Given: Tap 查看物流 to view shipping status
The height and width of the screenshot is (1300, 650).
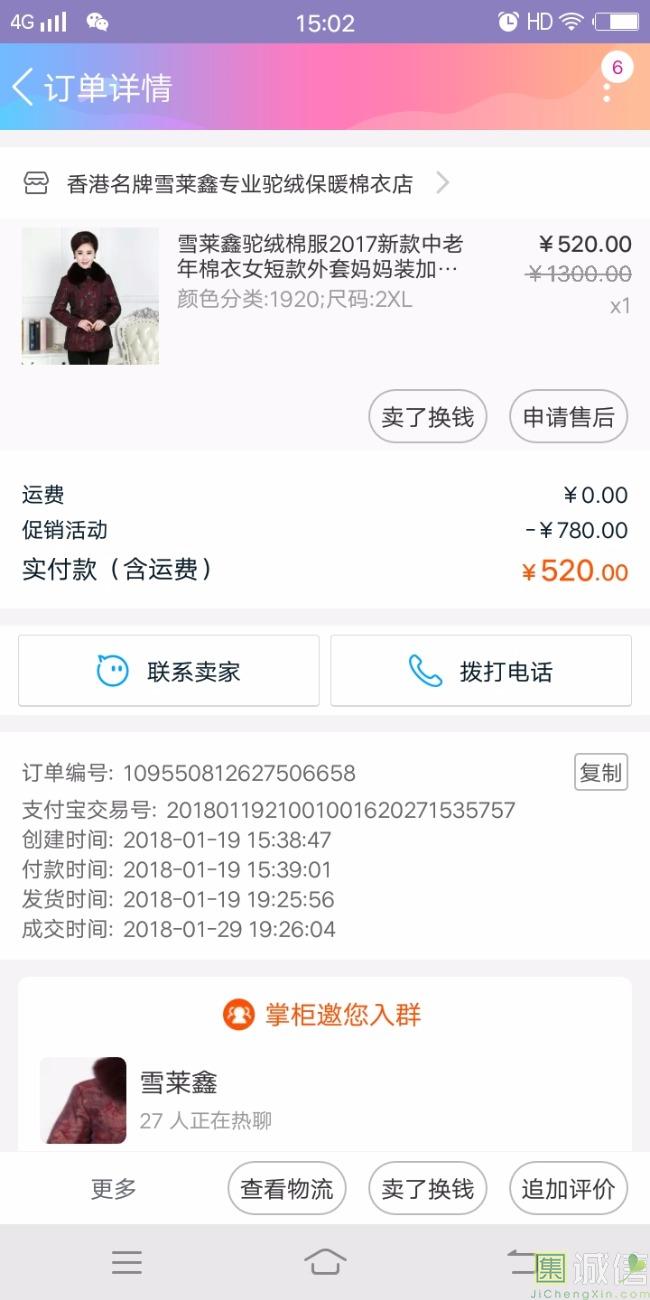Looking at the screenshot, I should click(287, 1189).
